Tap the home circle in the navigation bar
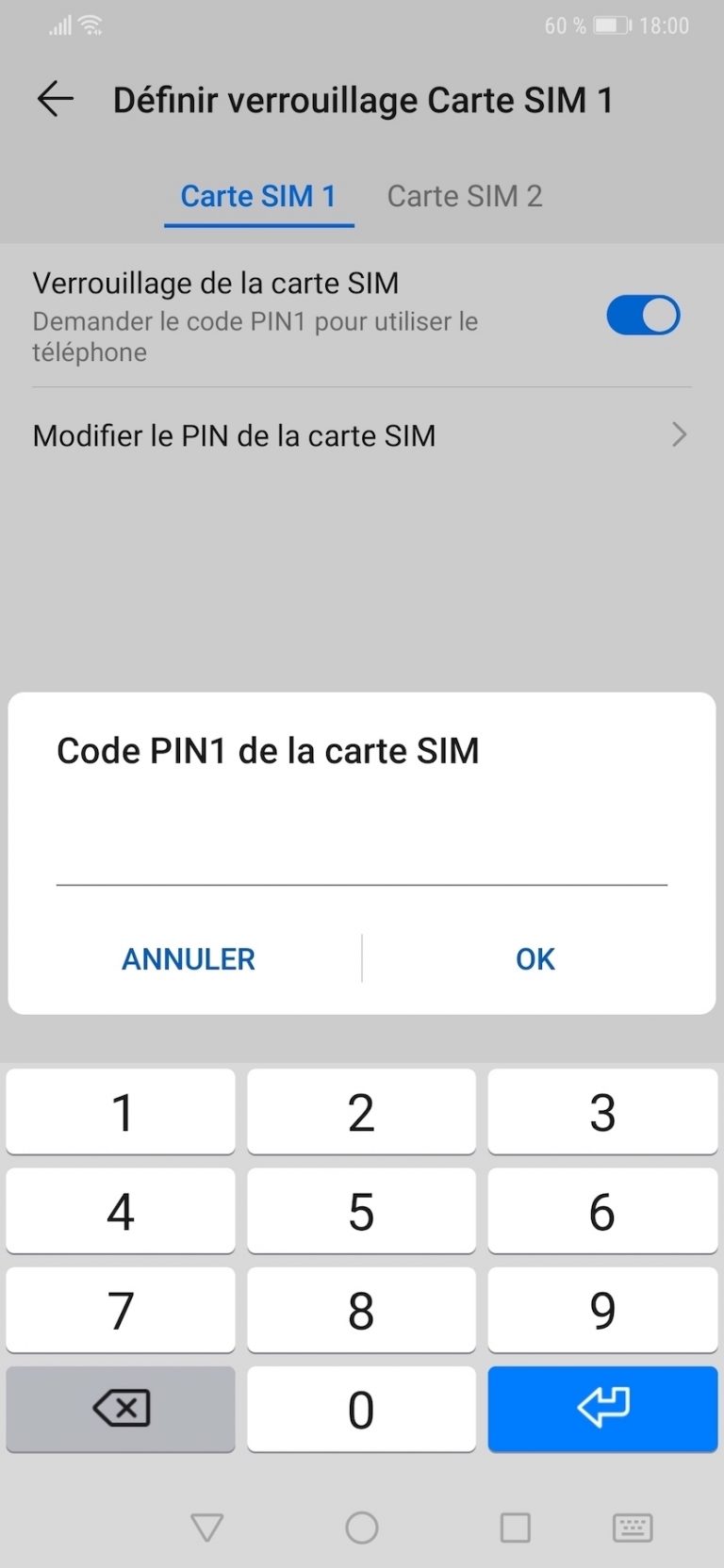The width and height of the screenshot is (724, 1568). tap(362, 1527)
